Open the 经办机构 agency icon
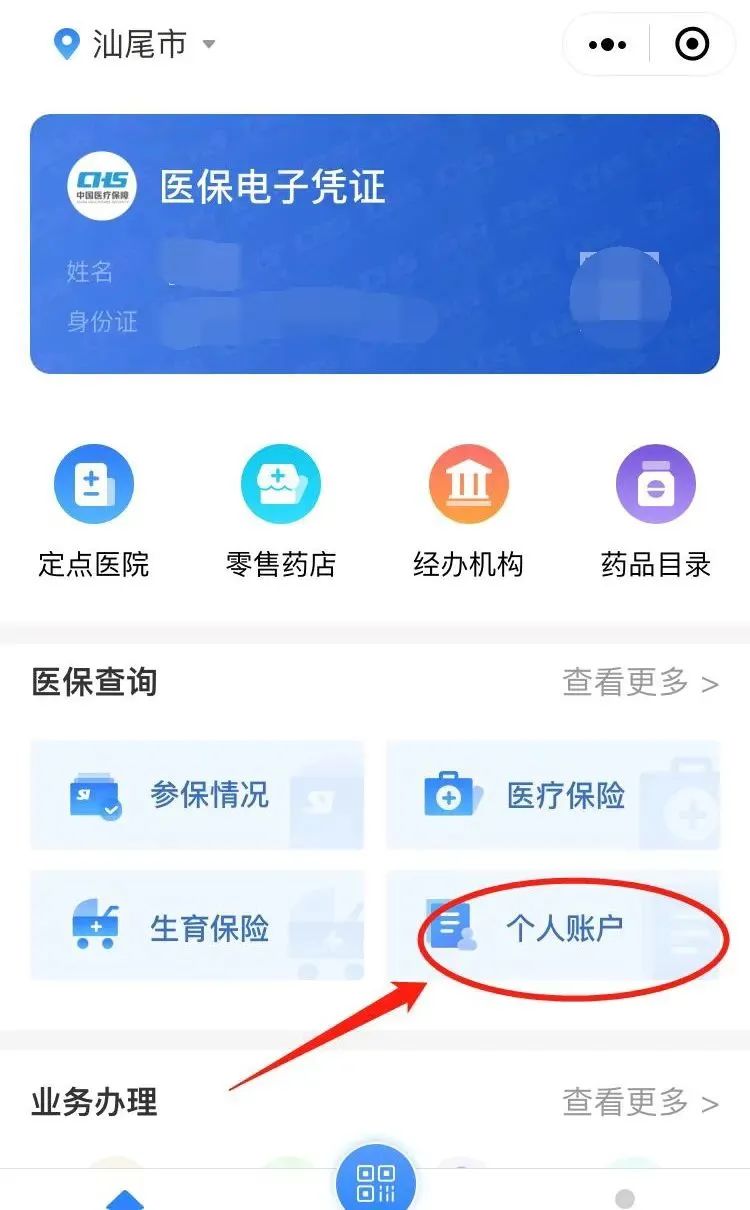 pyautogui.click(x=468, y=483)
